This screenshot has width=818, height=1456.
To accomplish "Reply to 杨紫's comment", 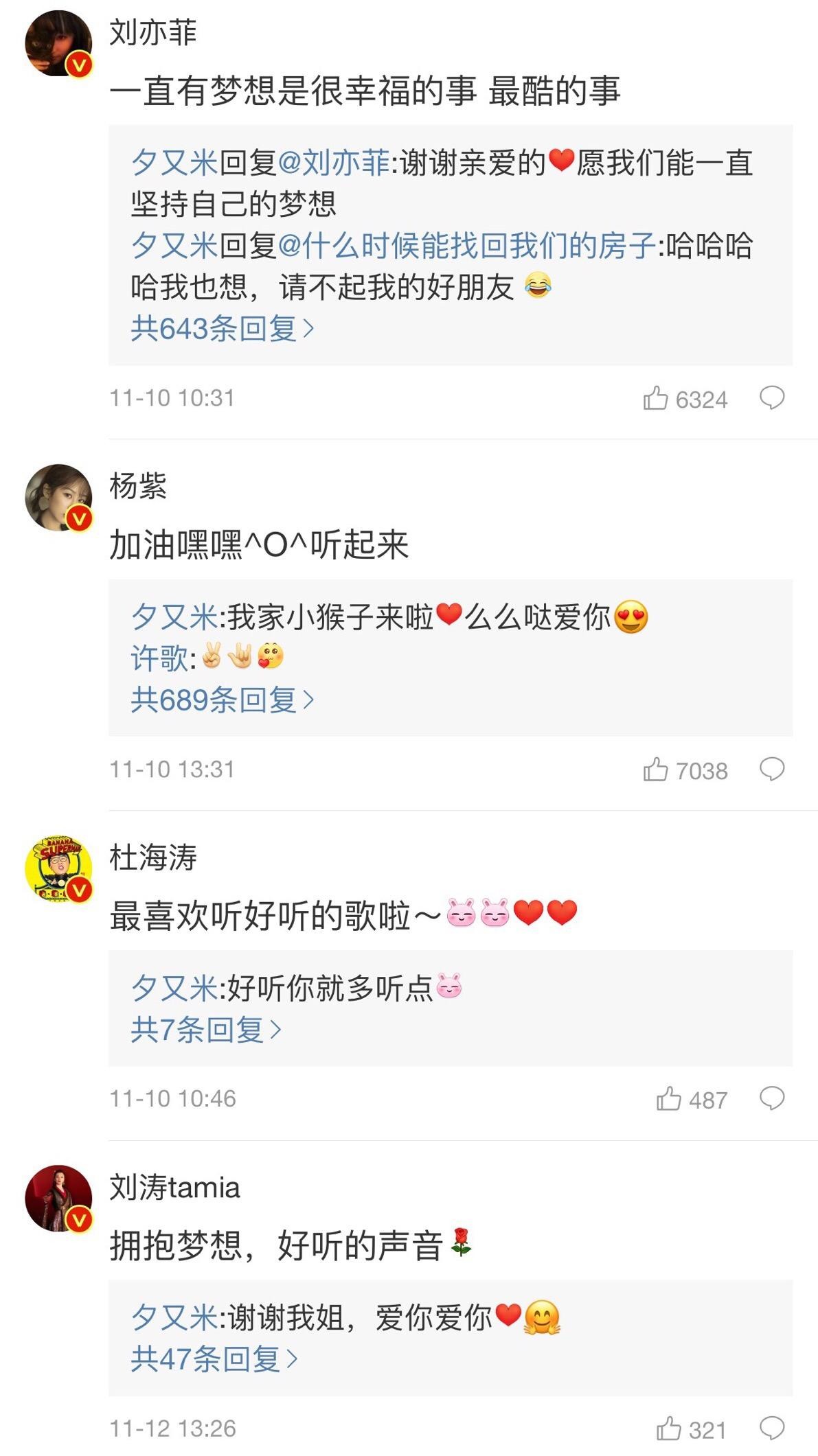I will [x=771, y=770].
